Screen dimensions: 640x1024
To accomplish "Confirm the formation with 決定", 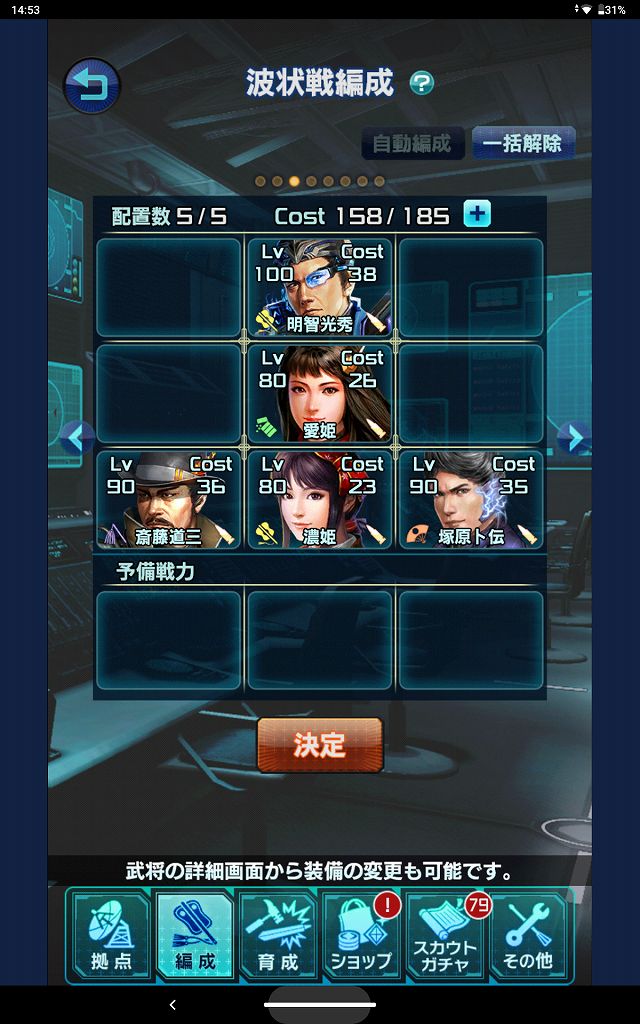I will click(320, 745).
